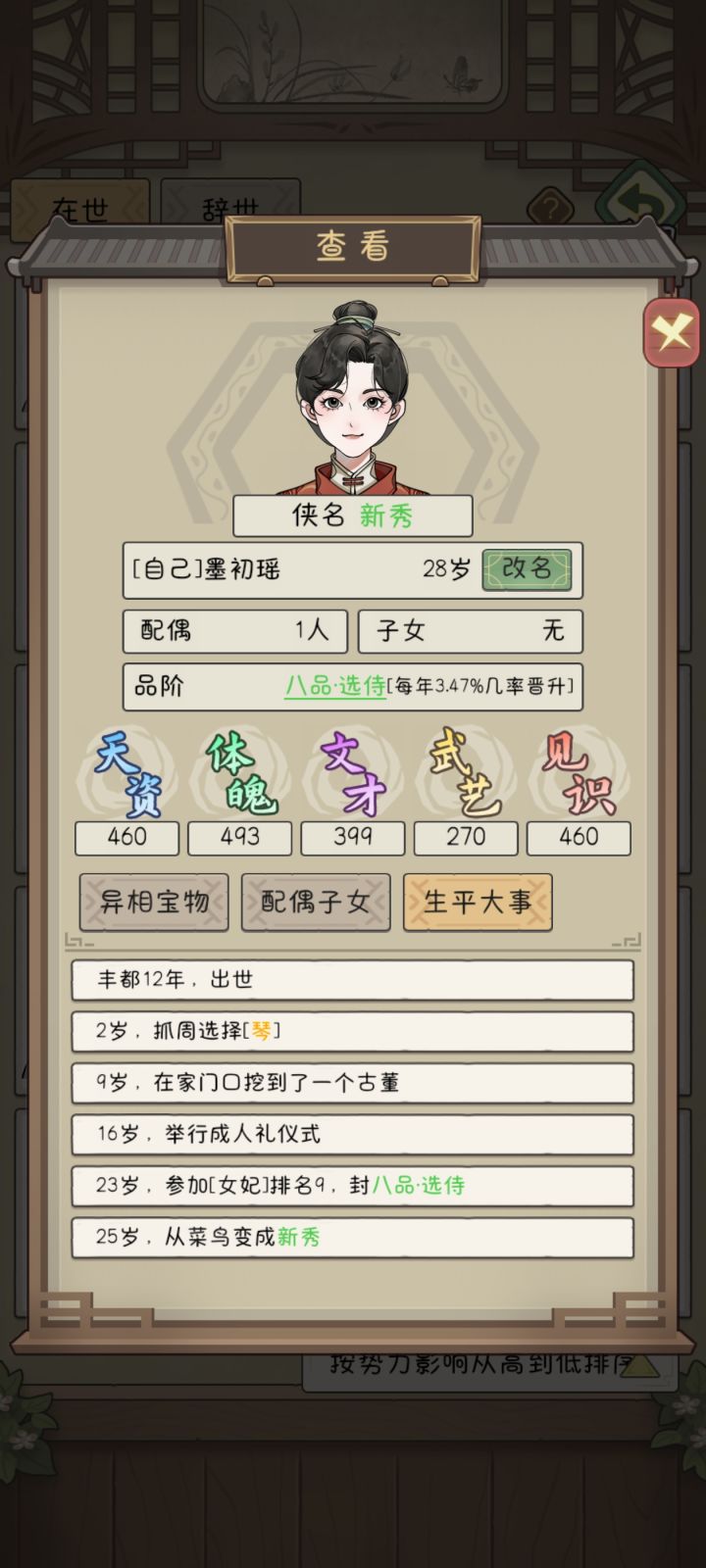Select the 生平大事 tab
The width and height of the screenshot is (706, 1568).
[x=478, y=902]
